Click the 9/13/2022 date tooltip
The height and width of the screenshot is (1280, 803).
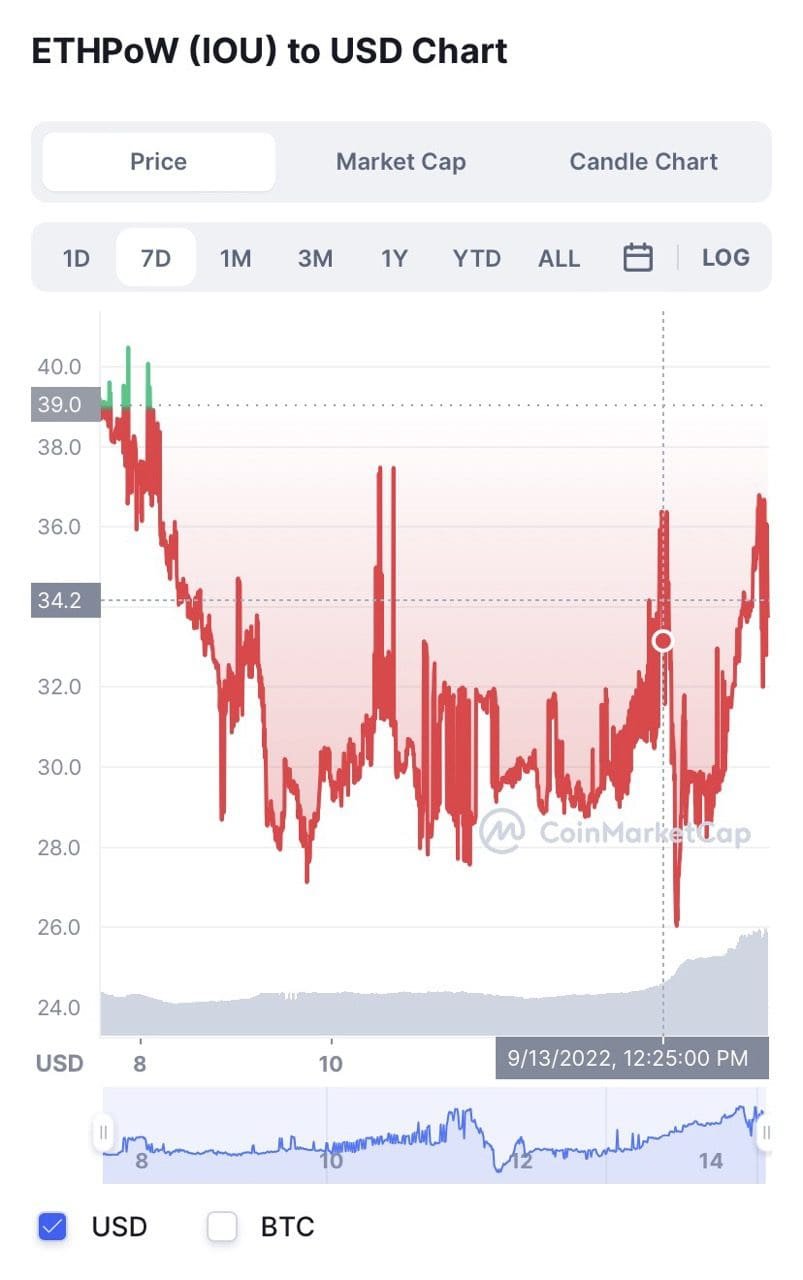630,1057
